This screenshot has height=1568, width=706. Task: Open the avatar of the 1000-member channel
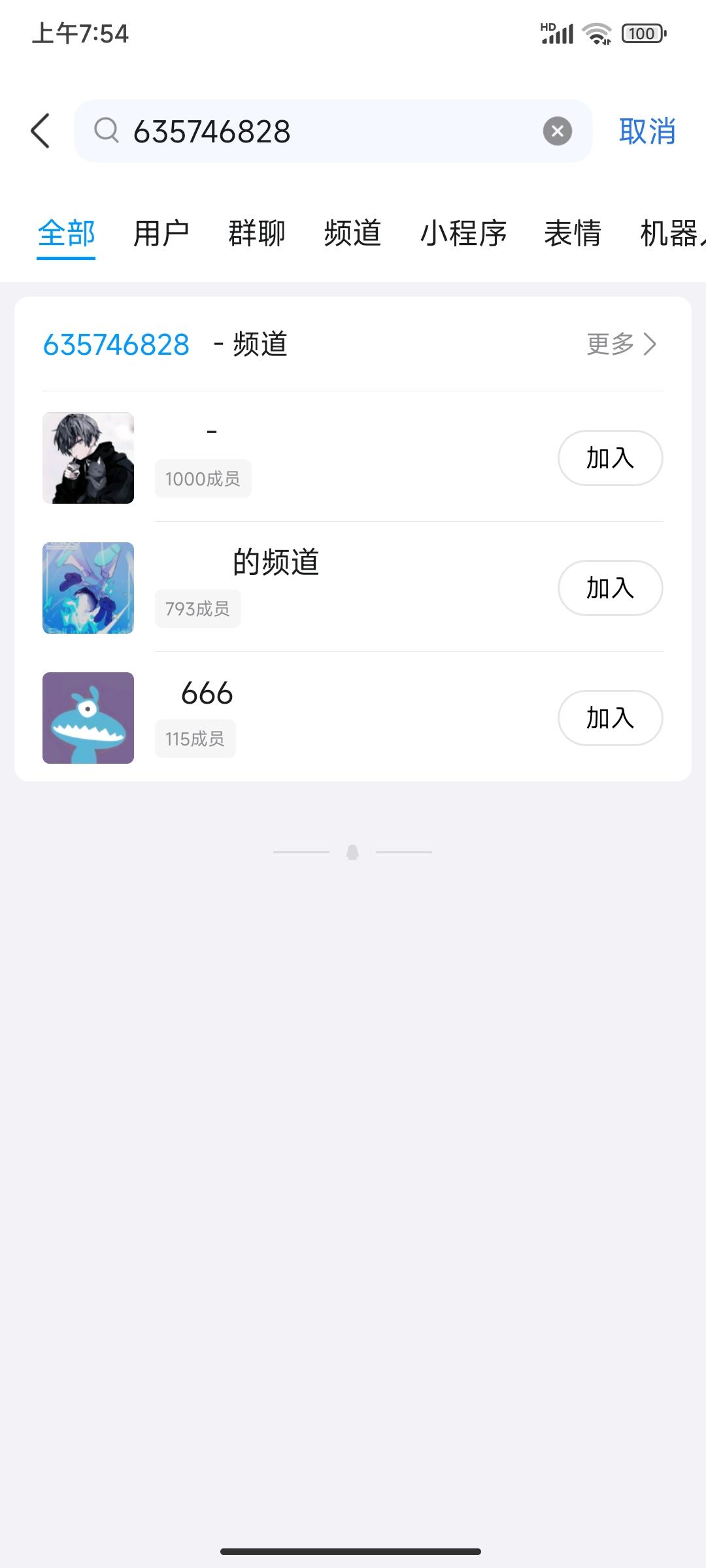88,457
